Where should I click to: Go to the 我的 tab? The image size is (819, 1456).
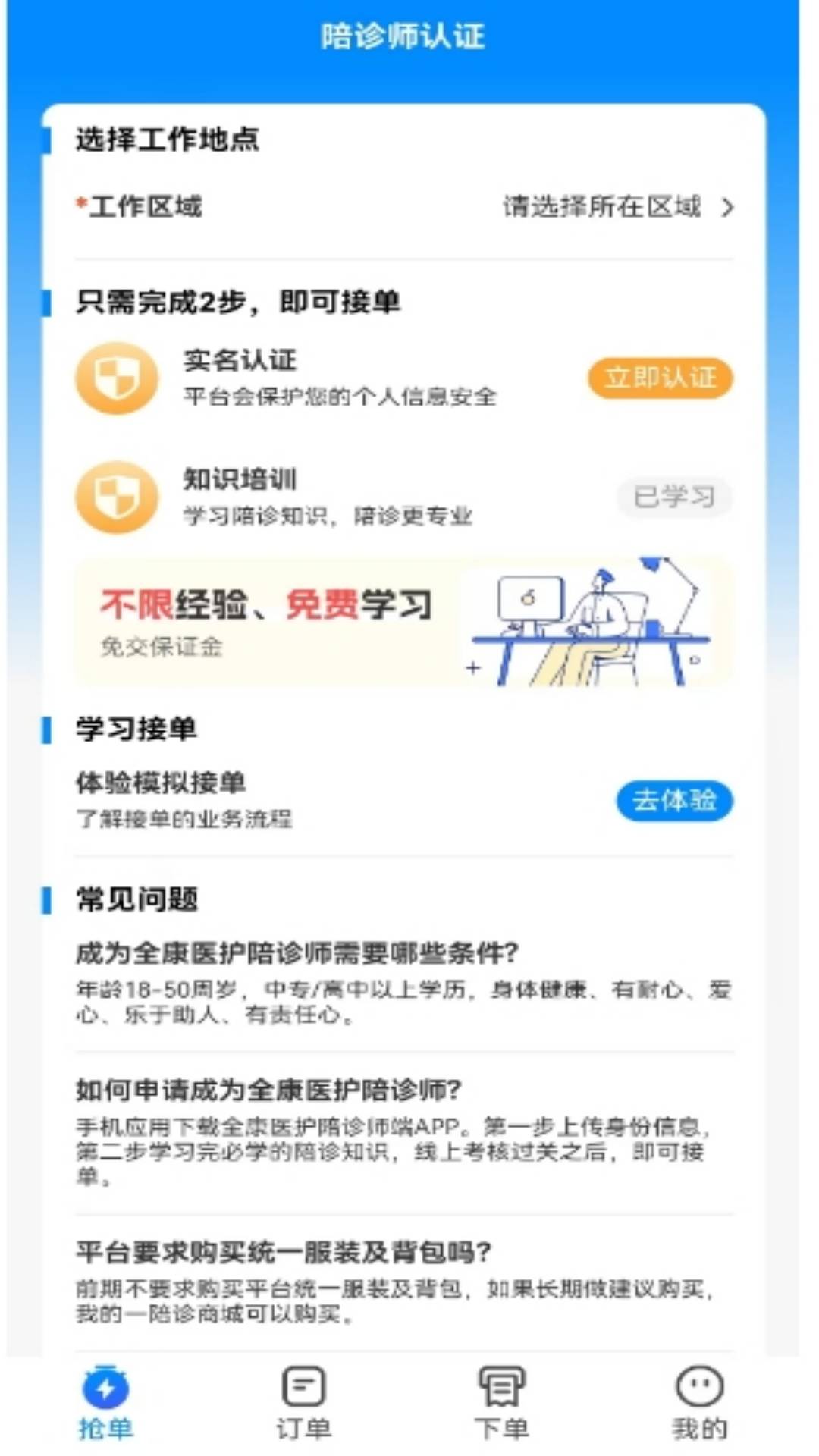tap(699, 1401)
